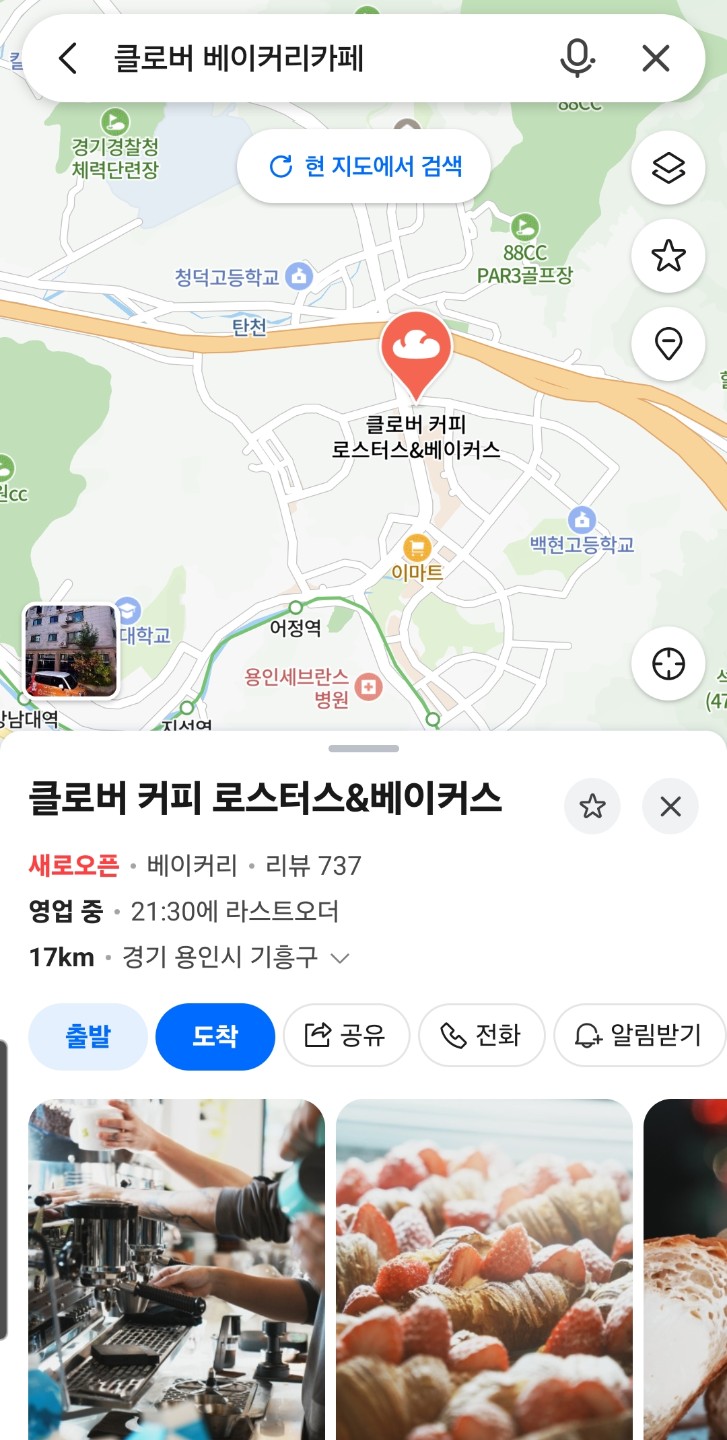Screen dimensions: 727x1440
Task: Tap the star favorites icon beside the map
Action: [668, 255]
